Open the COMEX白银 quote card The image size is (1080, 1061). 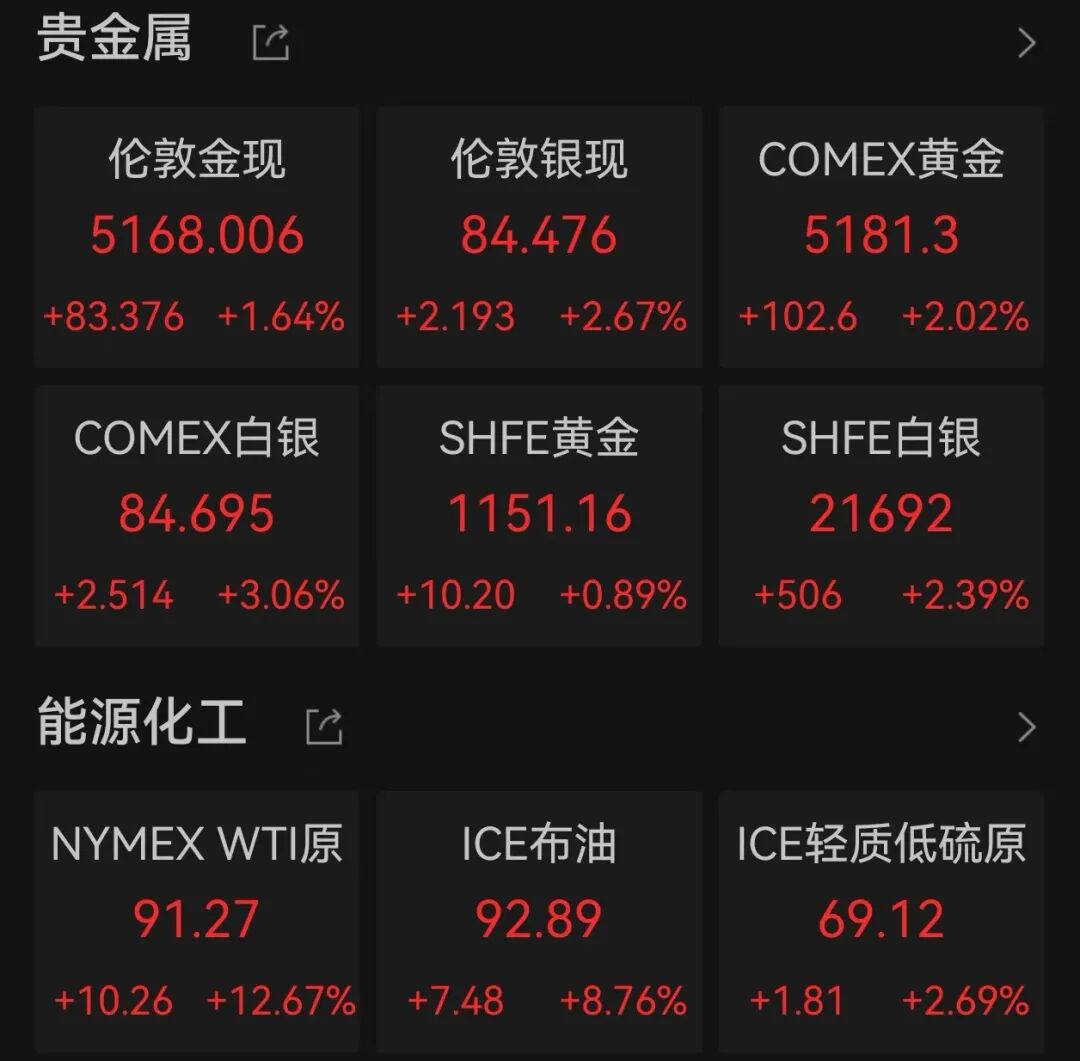pyautogui.click(x=197, y=515)
